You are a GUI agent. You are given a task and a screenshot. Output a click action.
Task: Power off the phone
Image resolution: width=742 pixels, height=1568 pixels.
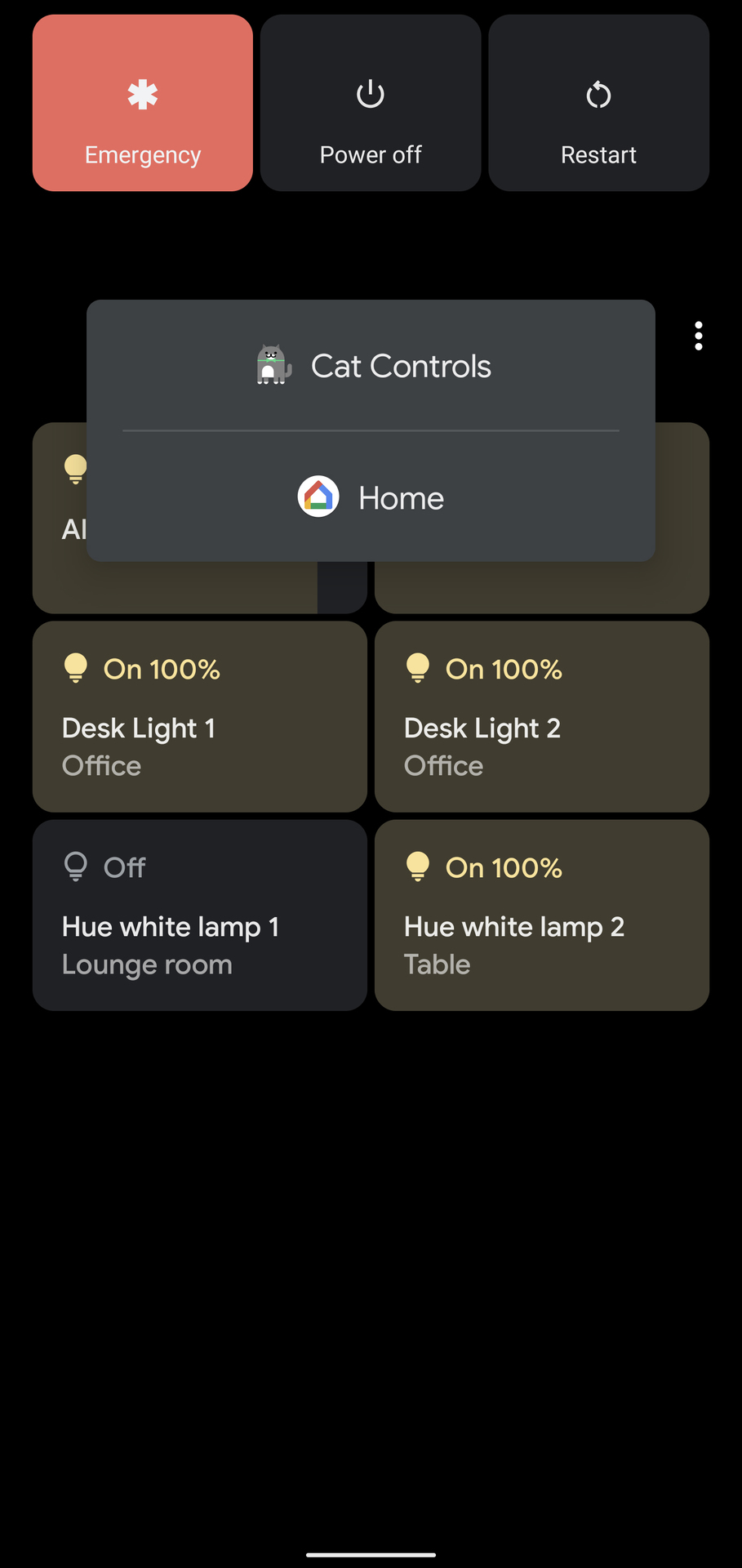(x=371, y=104)
